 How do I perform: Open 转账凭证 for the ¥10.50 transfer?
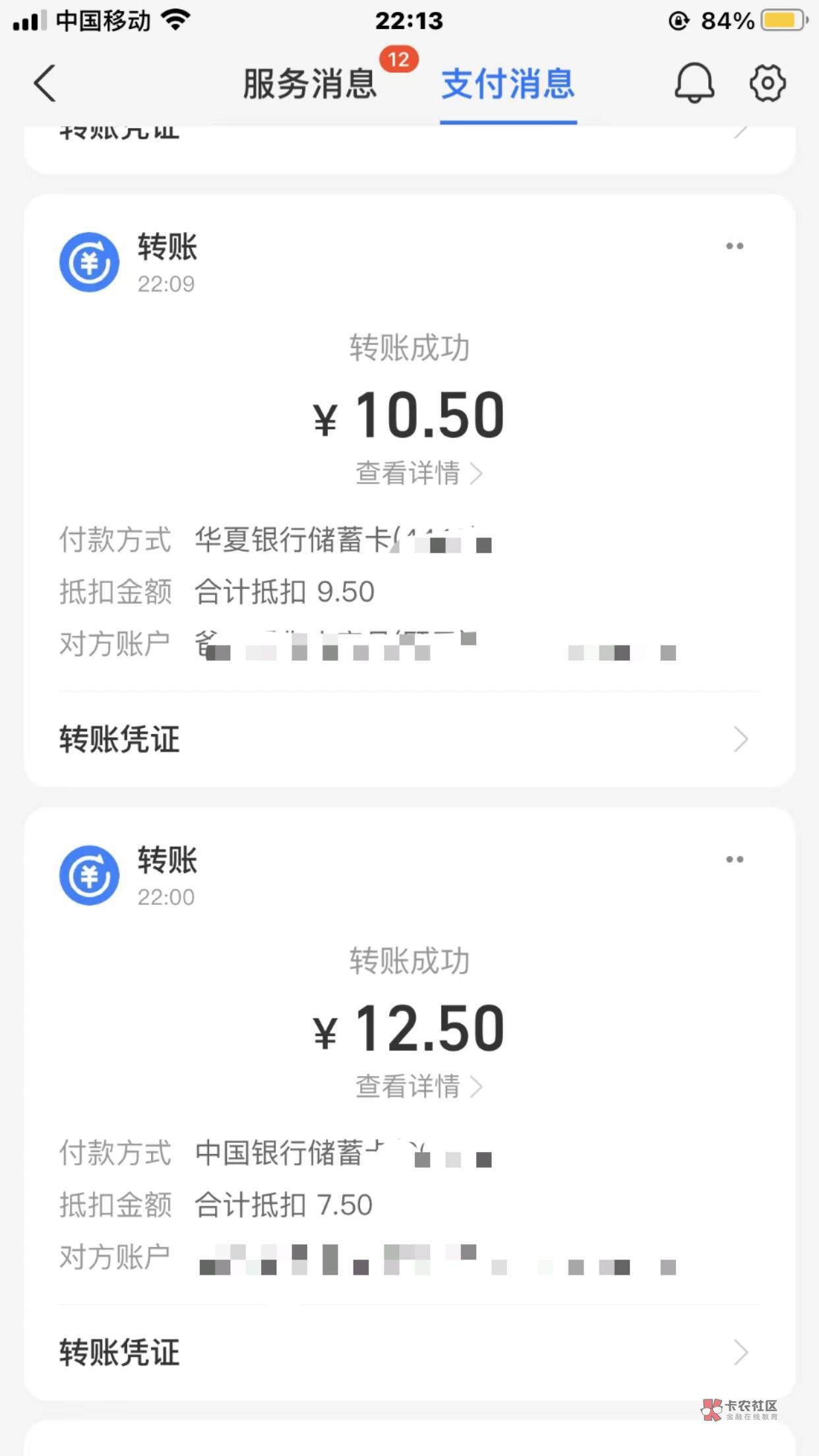409,739
